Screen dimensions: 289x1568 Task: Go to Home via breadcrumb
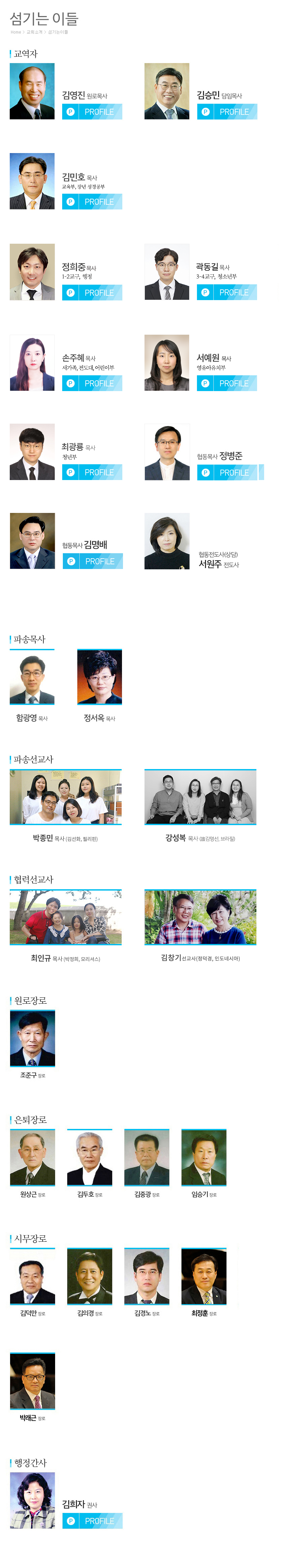(x=15, y=32)
